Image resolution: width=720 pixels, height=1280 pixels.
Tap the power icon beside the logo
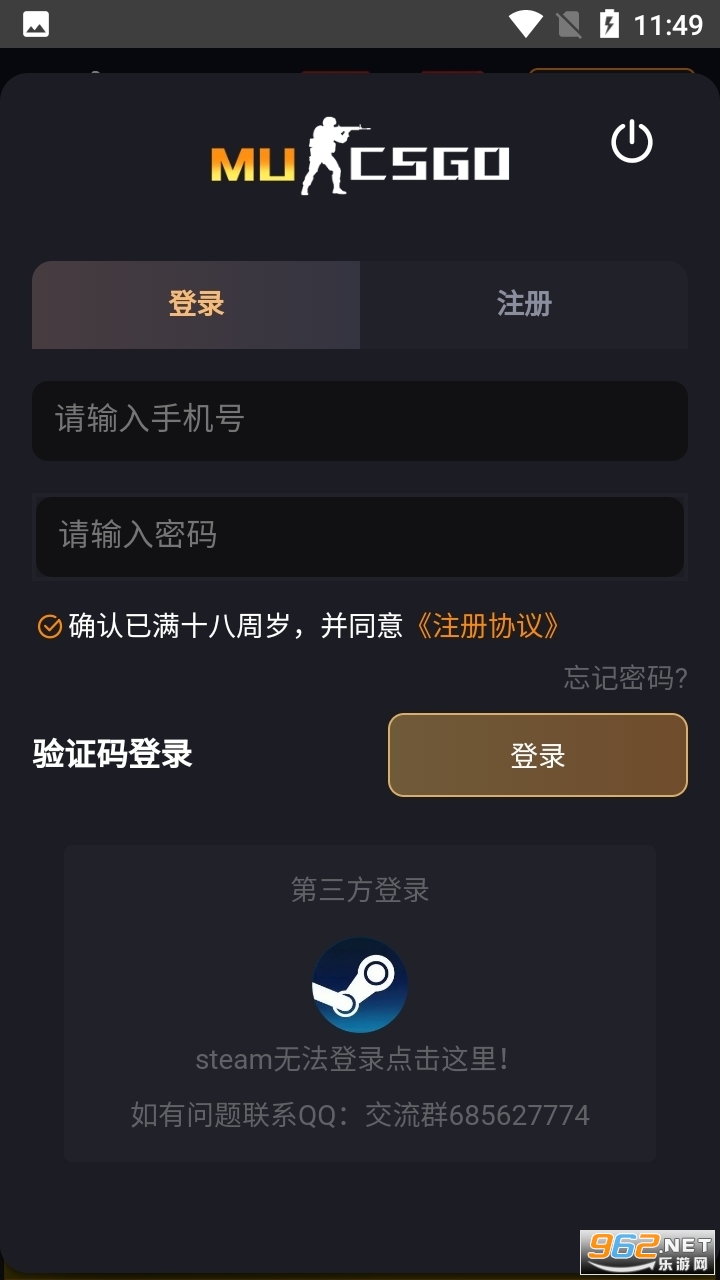coord(631,142)
